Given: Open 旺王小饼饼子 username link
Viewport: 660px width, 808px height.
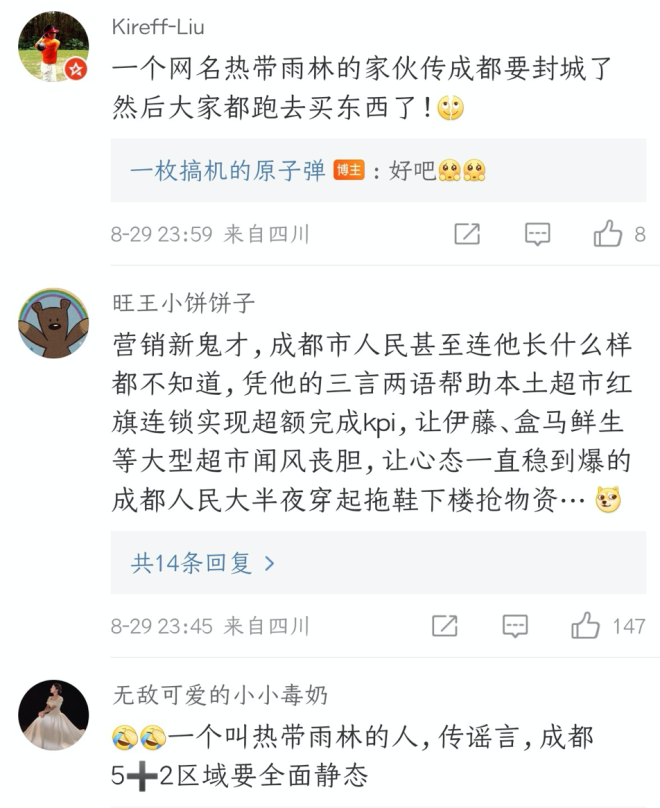Looking at the screenshot, I should (x=184, y=303).
